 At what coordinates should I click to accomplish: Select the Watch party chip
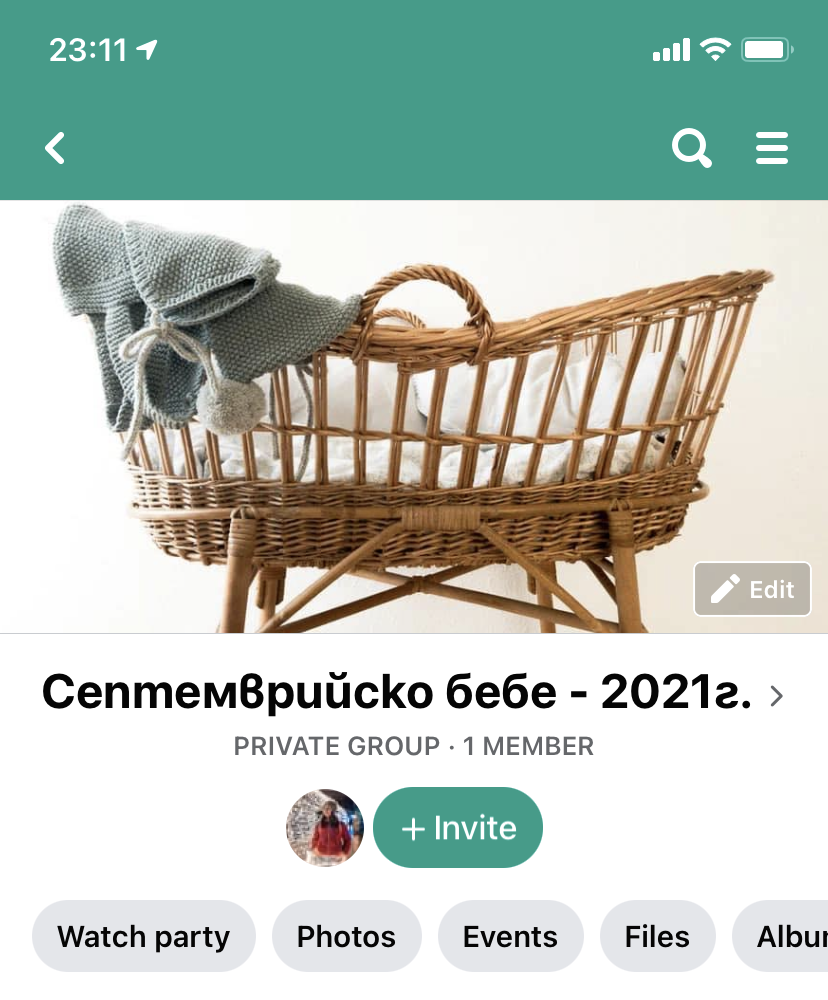pos(144,937)
